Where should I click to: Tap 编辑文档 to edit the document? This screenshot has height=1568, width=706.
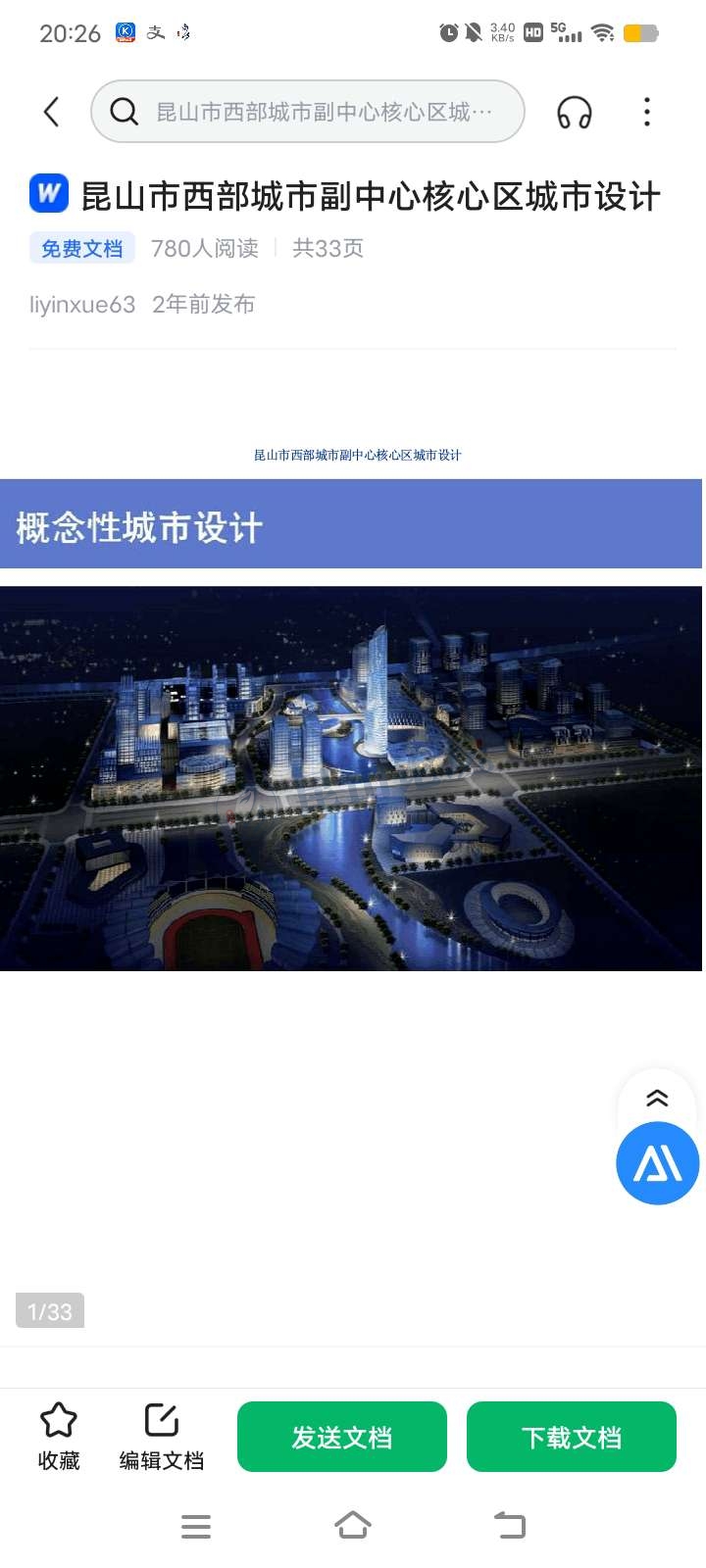[x=162, y=1436]
